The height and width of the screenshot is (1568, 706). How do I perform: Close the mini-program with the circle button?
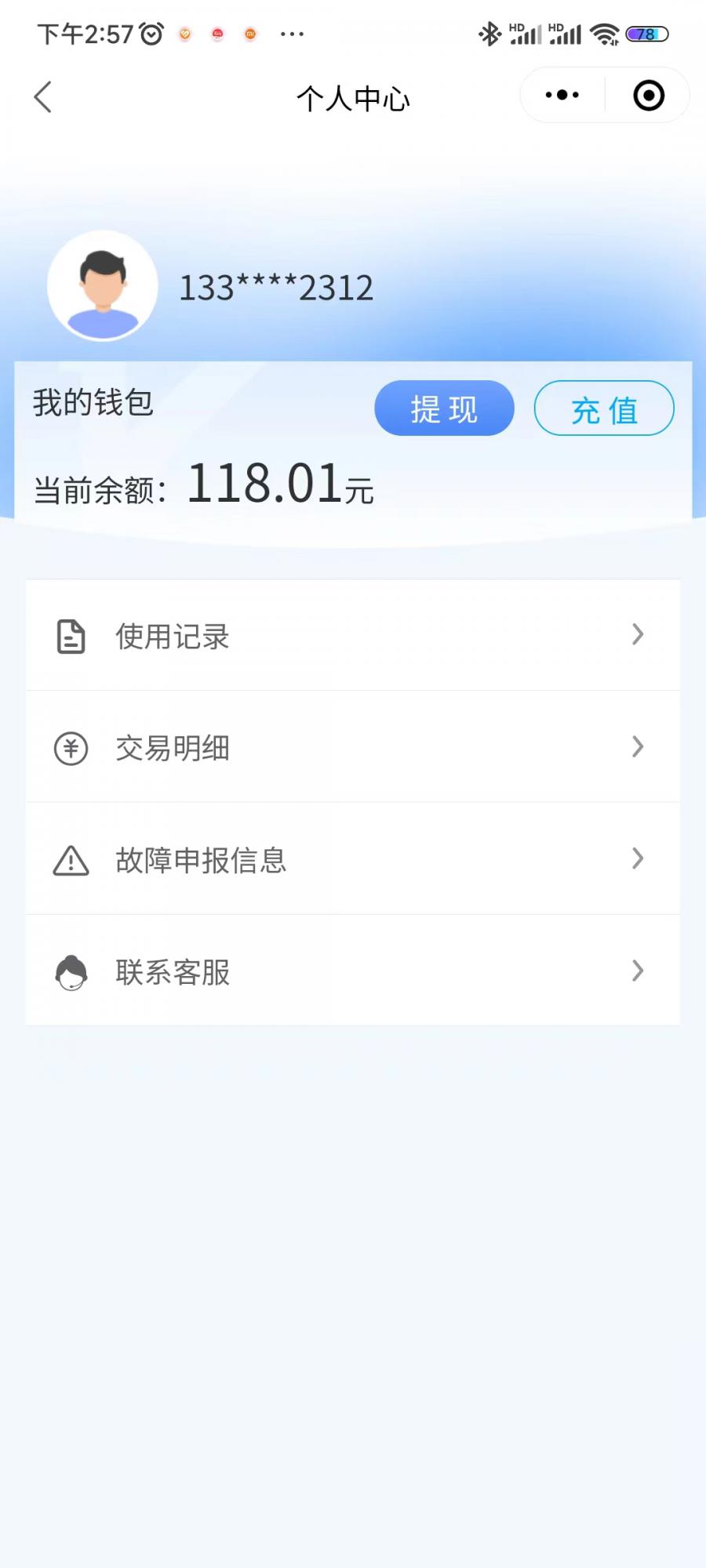point(649,96)
